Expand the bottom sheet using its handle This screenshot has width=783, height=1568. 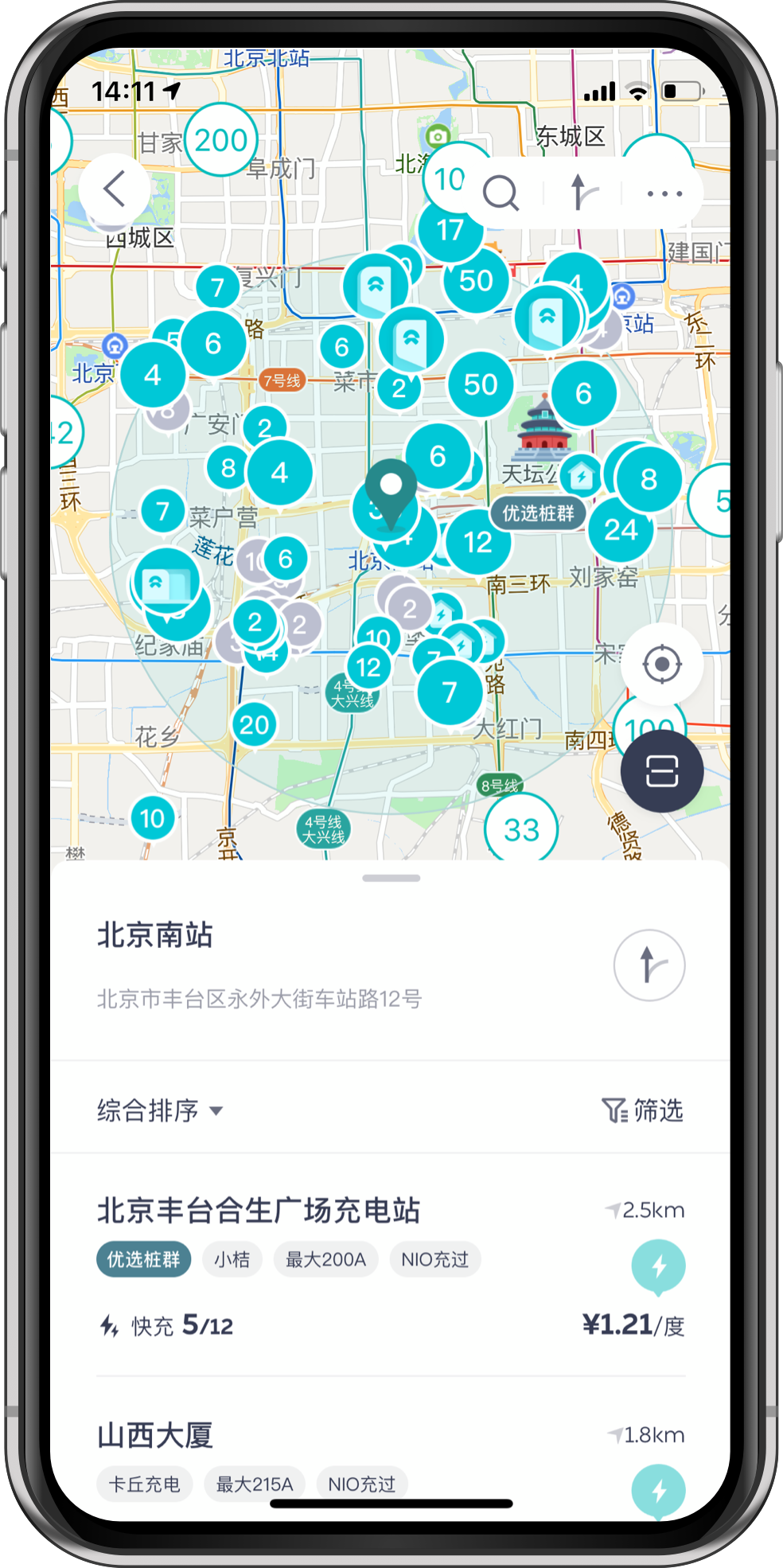391,878
